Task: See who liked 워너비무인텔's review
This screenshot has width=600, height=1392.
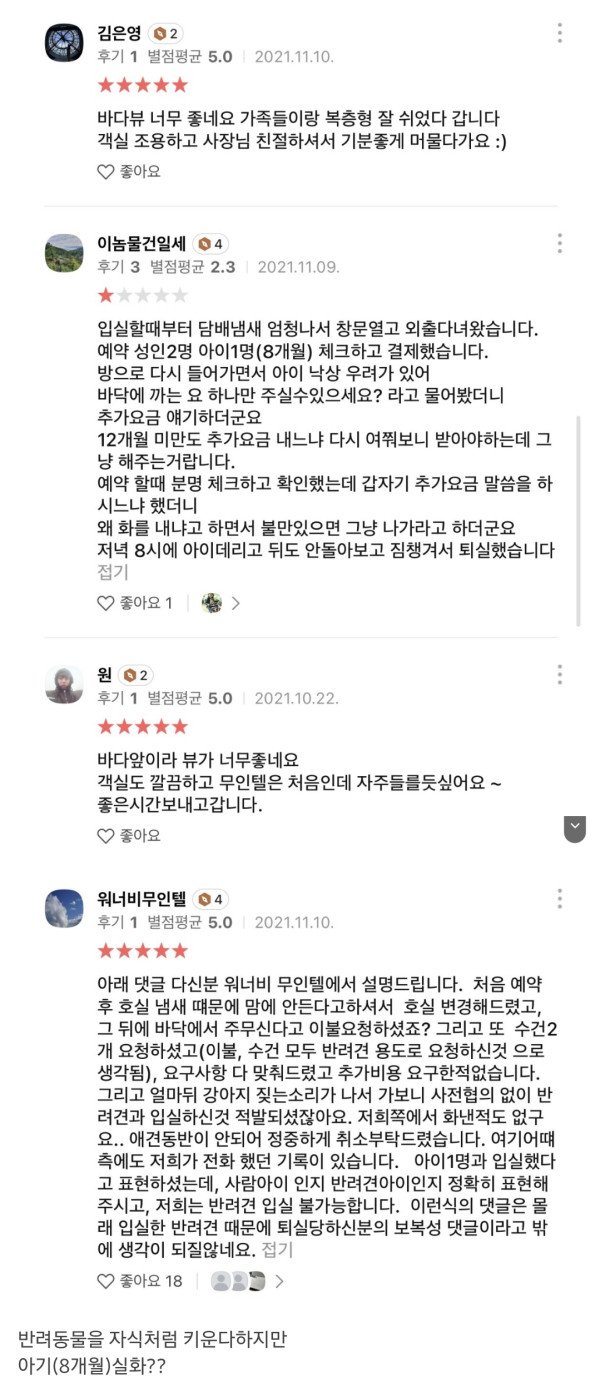Action: [x=246, y=1281]
